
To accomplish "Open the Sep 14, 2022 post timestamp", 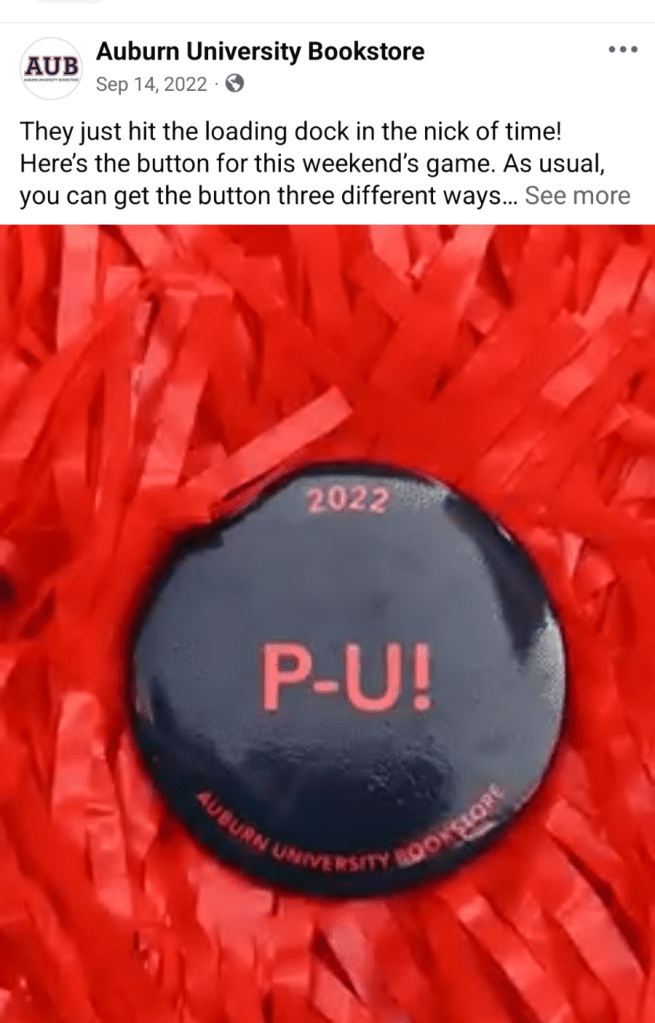I will point(151,84).
